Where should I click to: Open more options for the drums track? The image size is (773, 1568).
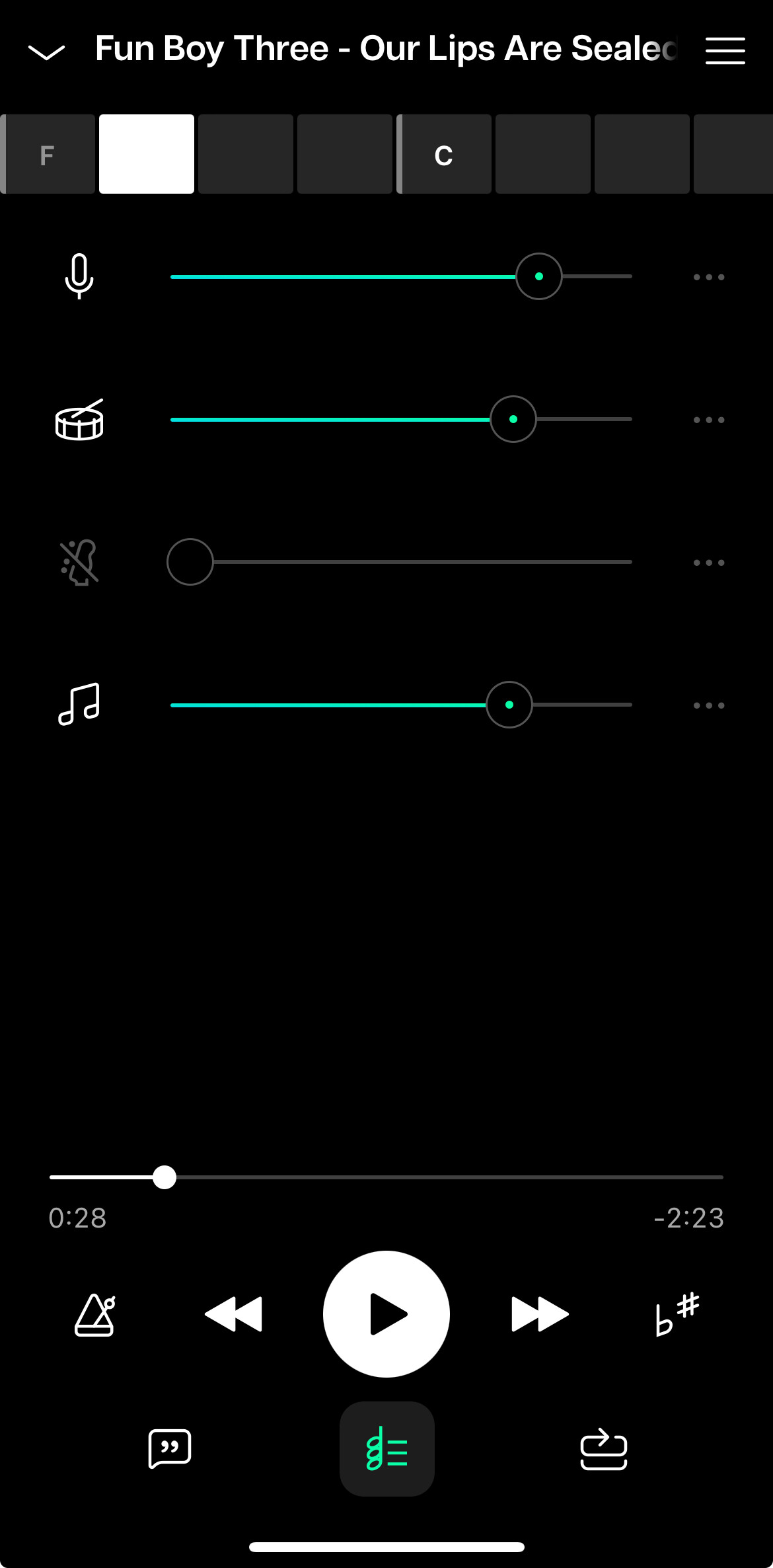[x=709, y=420]
